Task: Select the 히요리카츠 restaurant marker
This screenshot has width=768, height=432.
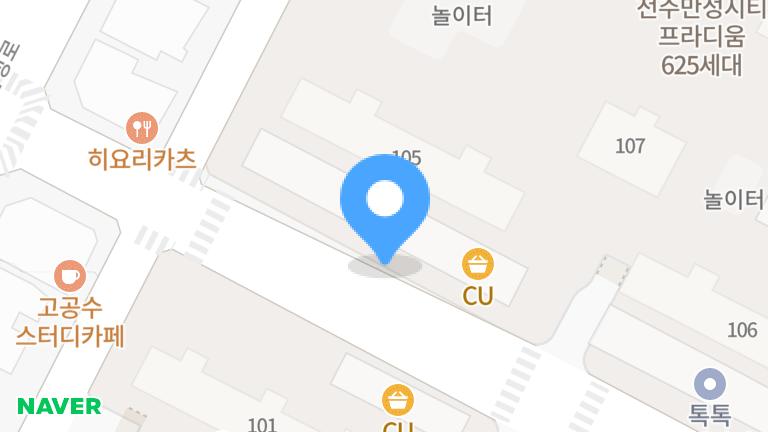Action: [141, 127]
